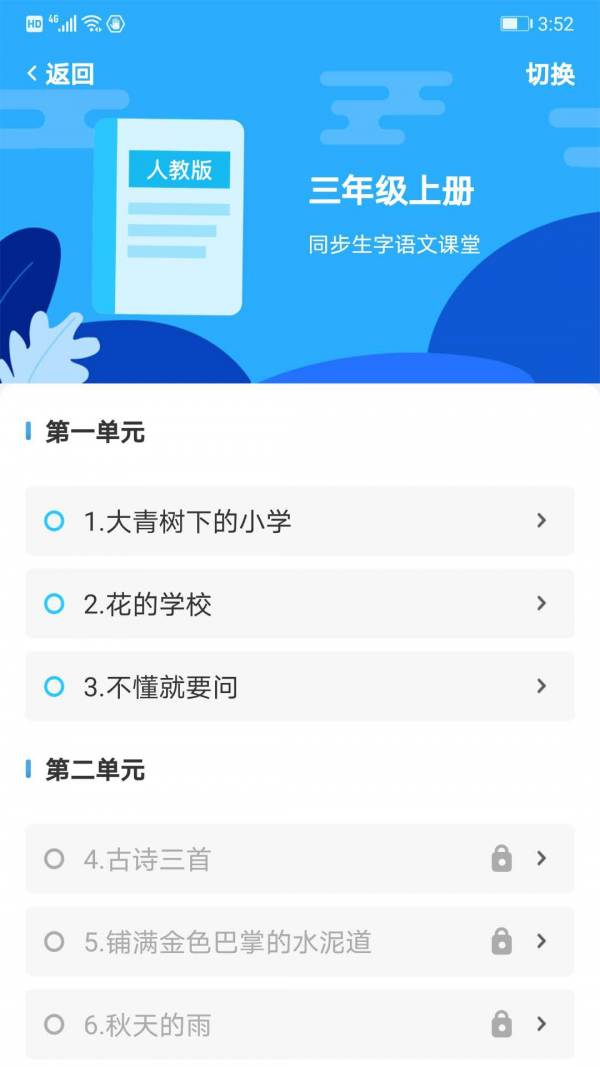The width and height of the screenshot is (600, 1067).
Task: Tap 切换 to switch textbook
Action: point(550,74)
